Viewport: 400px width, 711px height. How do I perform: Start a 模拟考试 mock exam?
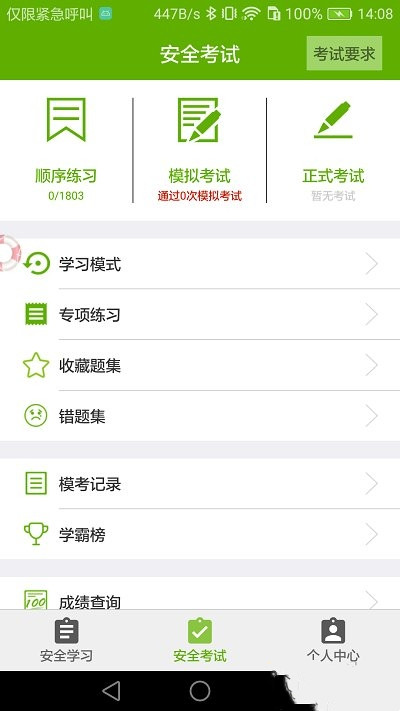coord(200,150)
